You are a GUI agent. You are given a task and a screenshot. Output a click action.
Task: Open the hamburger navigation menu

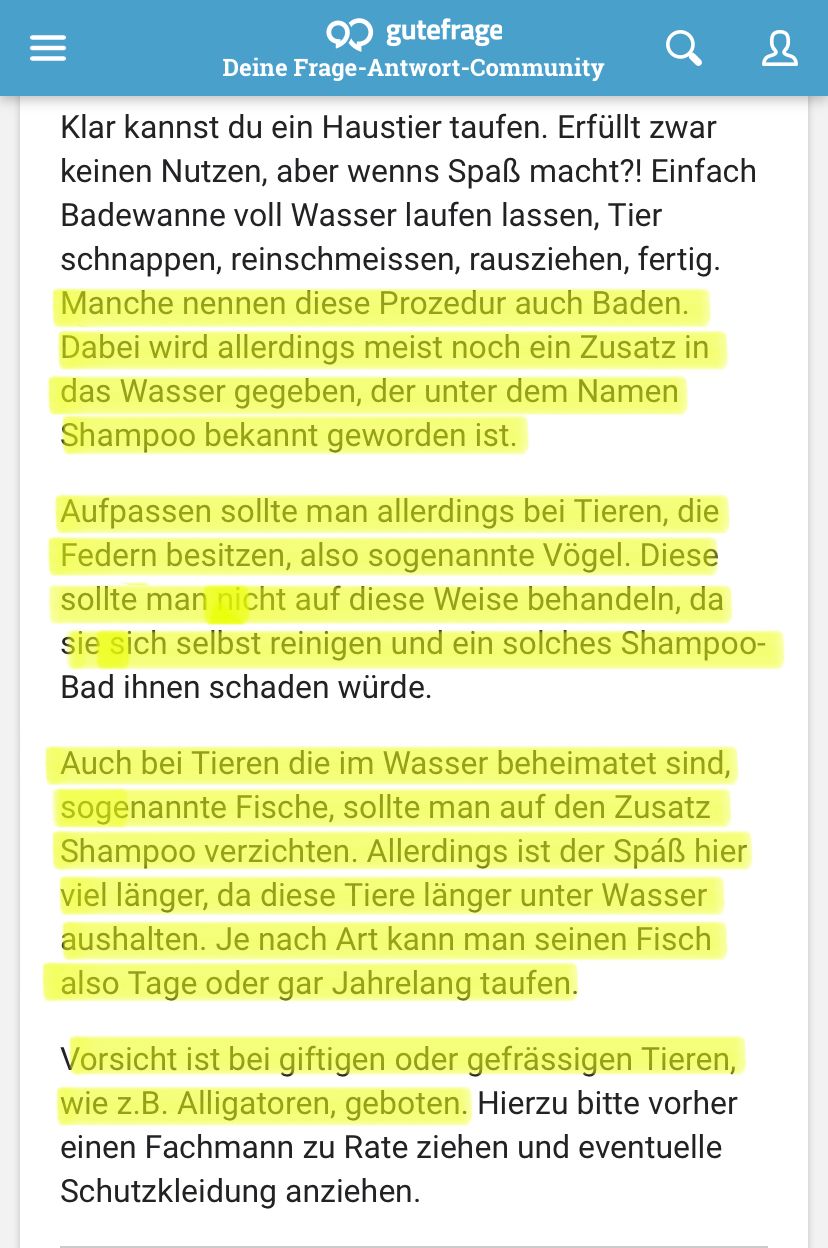click(x=47, y=48)
